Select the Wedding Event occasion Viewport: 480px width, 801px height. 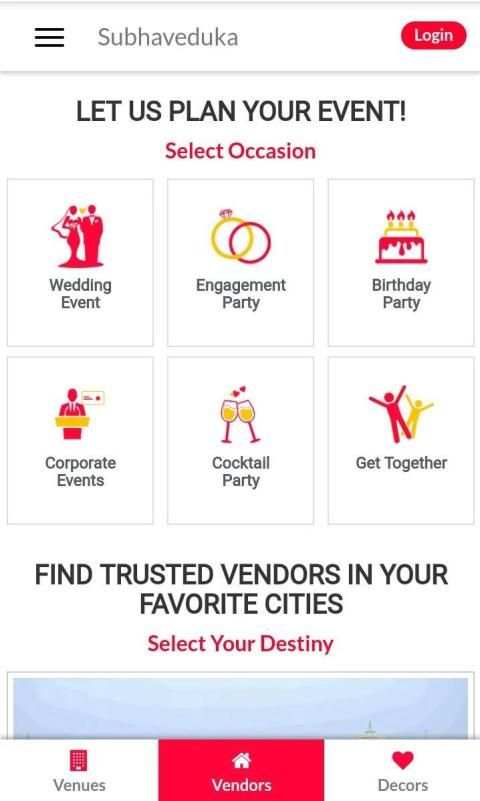[80, 263]
